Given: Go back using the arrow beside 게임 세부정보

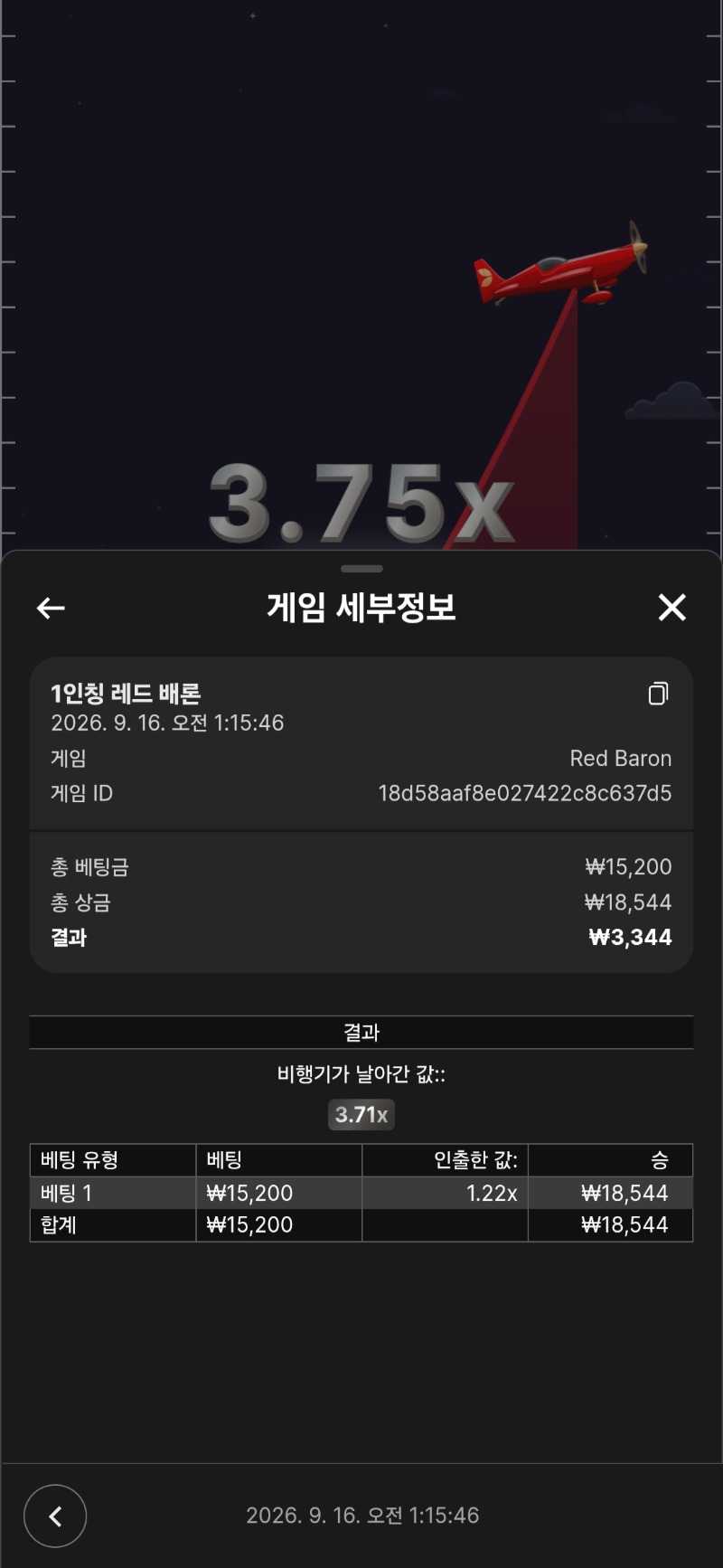Looking at the screenshot, I should pos(51,608).
